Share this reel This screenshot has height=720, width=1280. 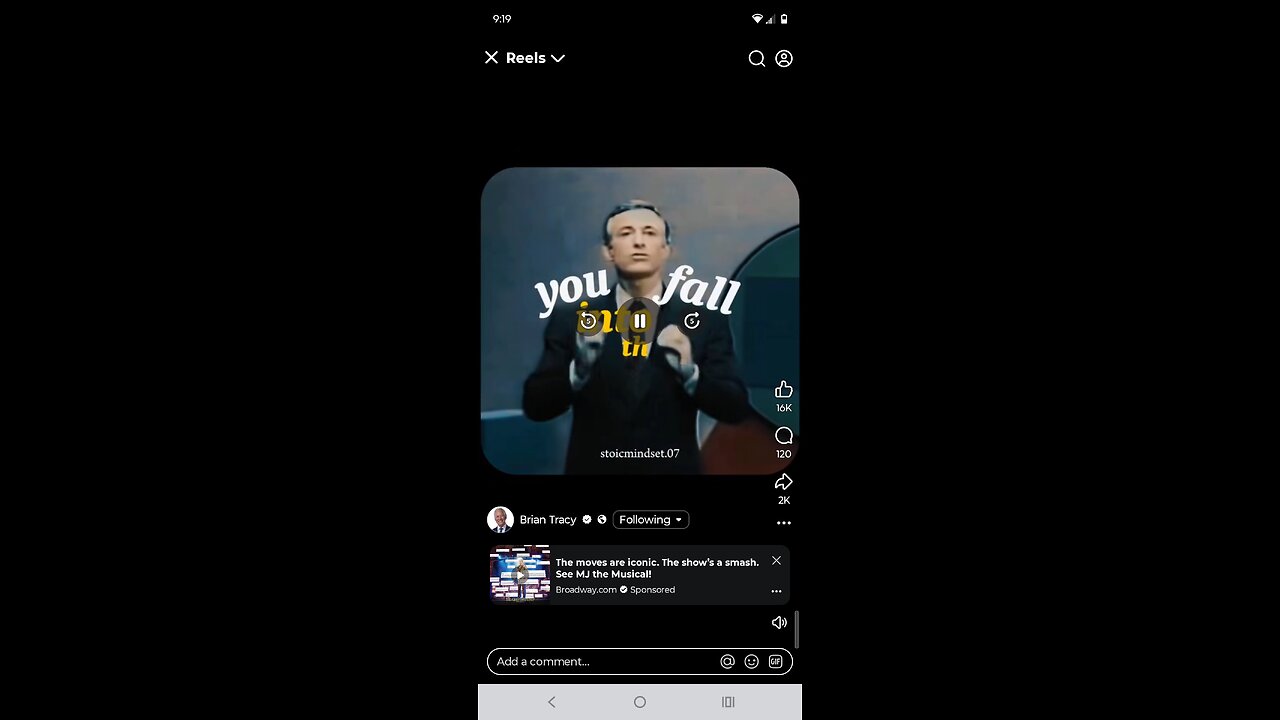pyautogui.click(x=784, y=482)
